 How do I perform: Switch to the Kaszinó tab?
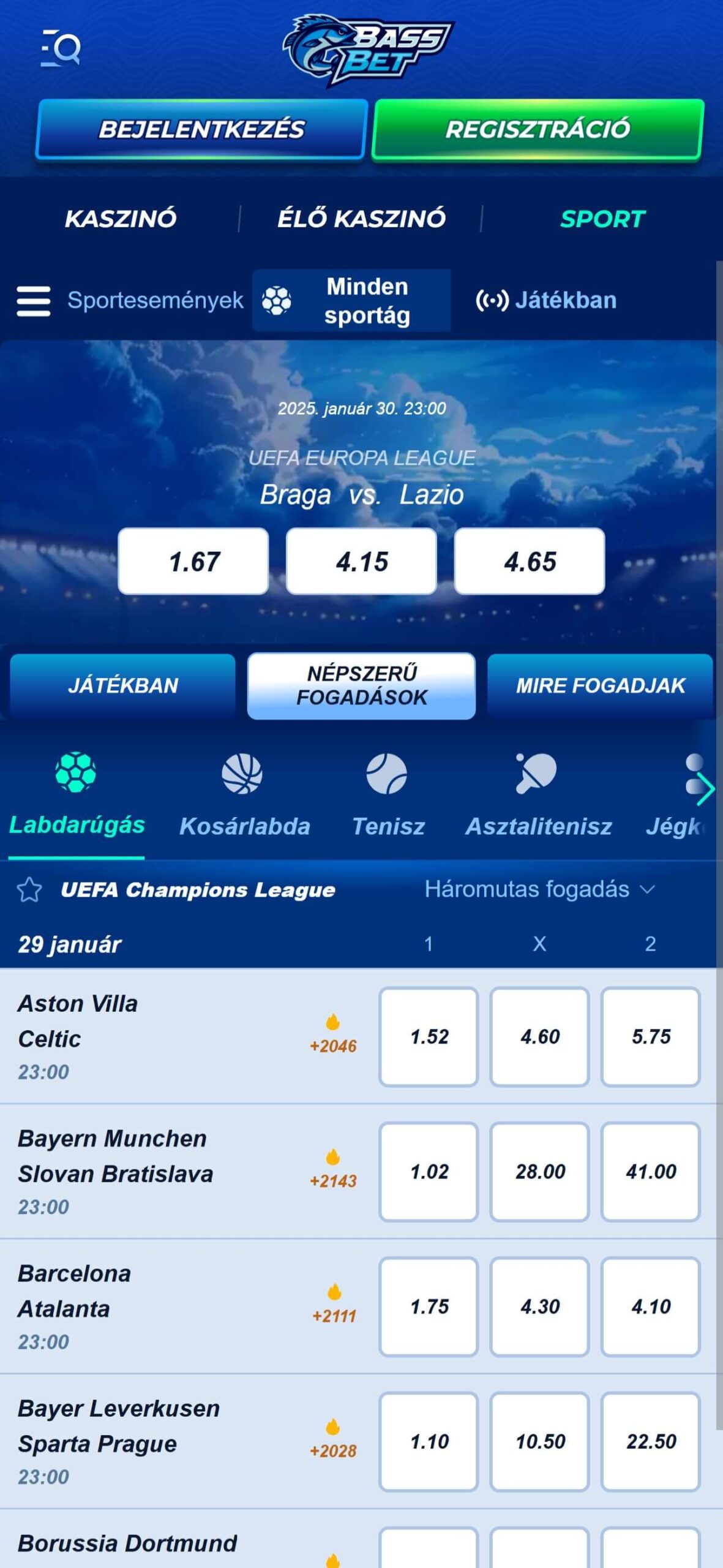121,219
